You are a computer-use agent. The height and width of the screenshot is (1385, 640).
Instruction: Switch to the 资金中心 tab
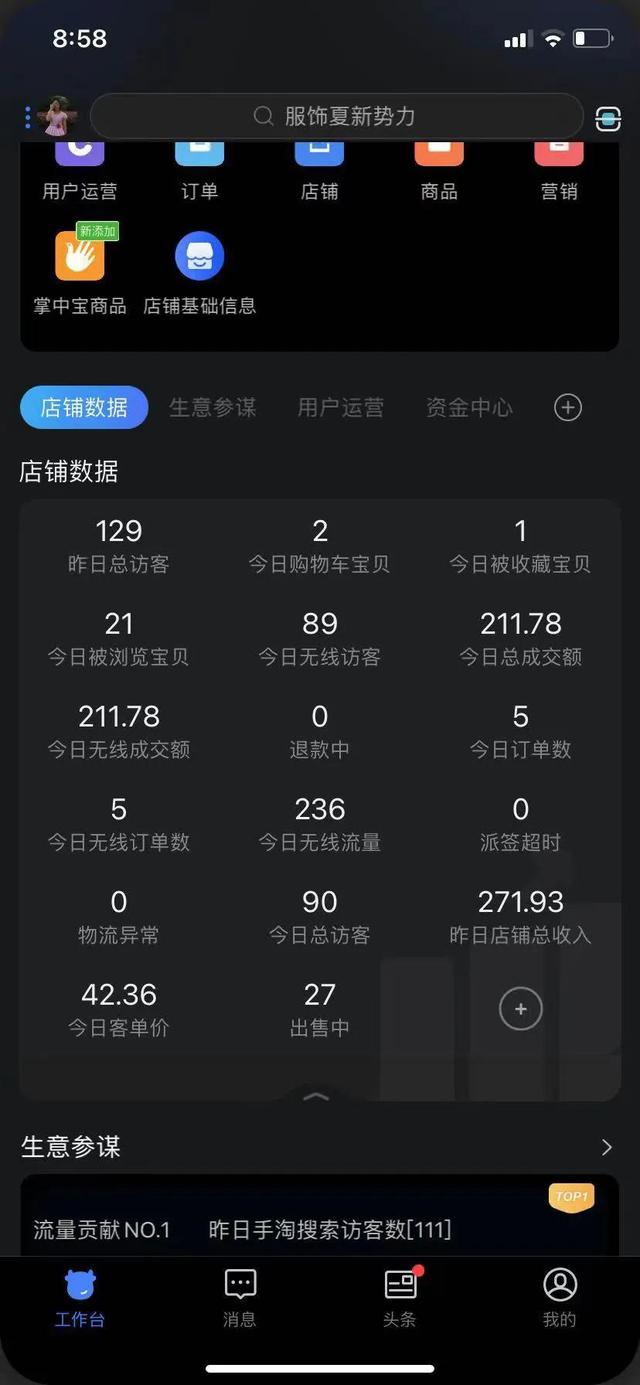coord(469,407)
